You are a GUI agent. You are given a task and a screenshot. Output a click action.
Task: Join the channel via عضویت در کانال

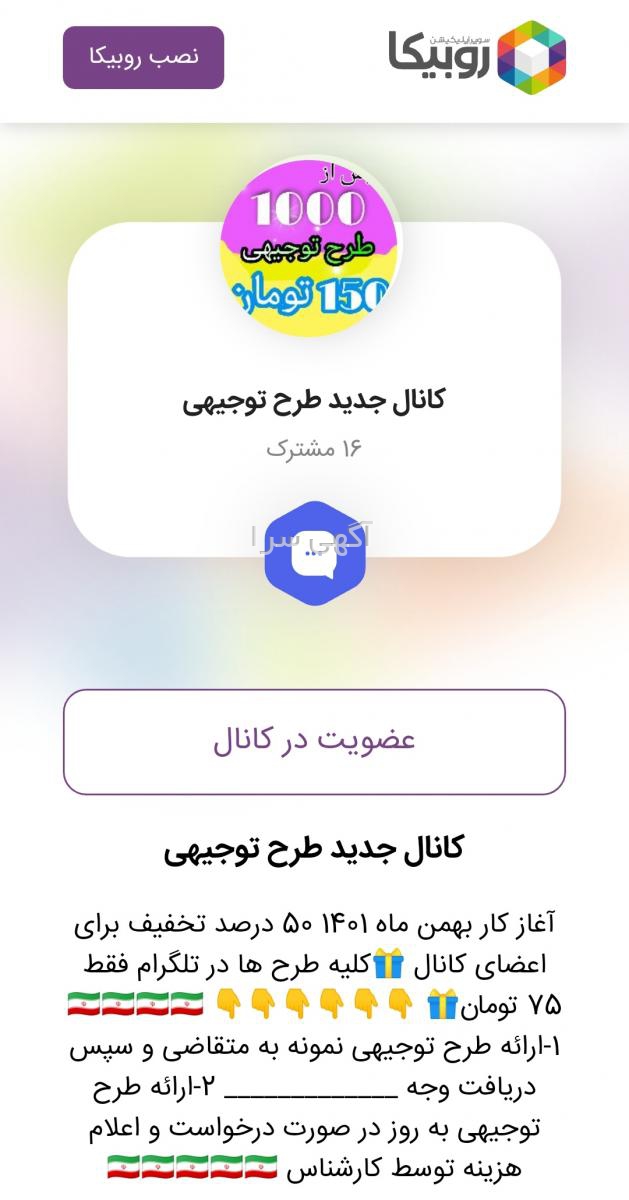click(314, 741)
